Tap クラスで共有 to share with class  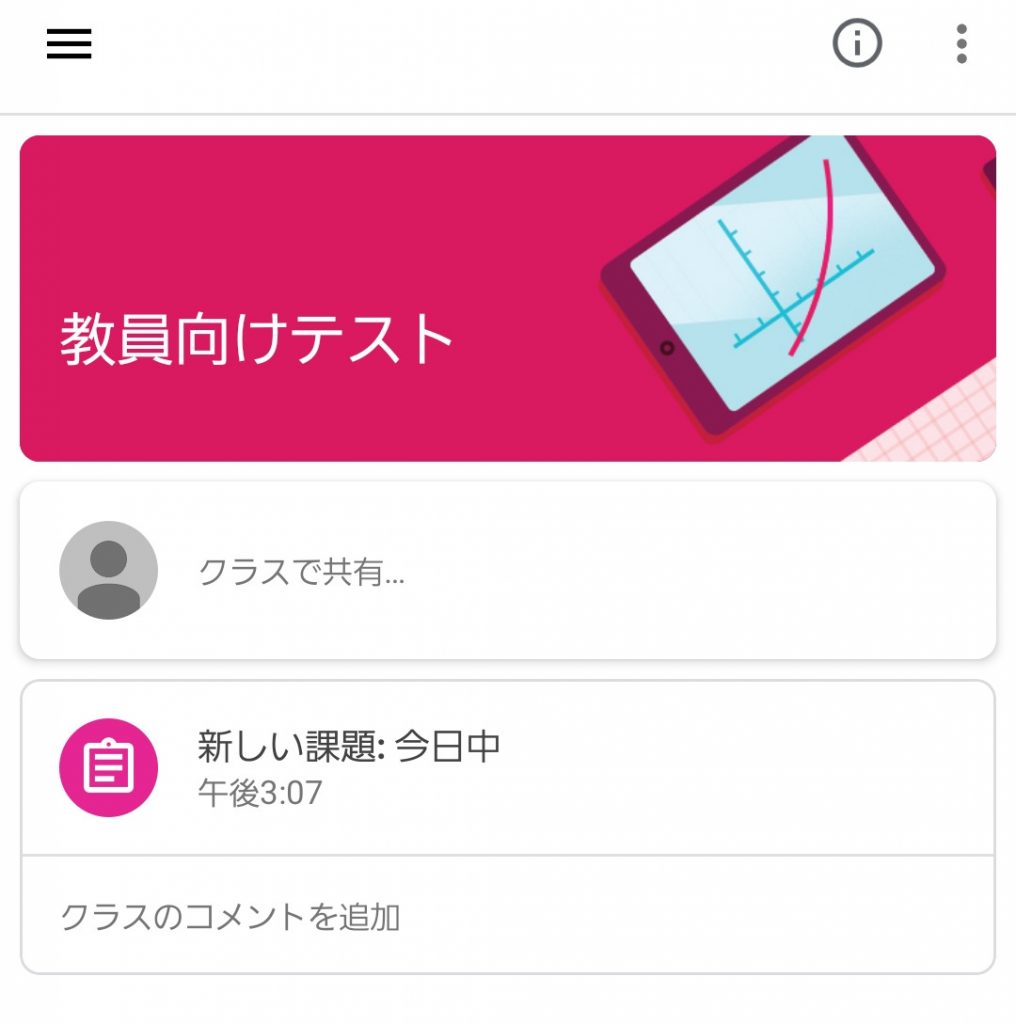pyautogui.click(x=301, y=572)
